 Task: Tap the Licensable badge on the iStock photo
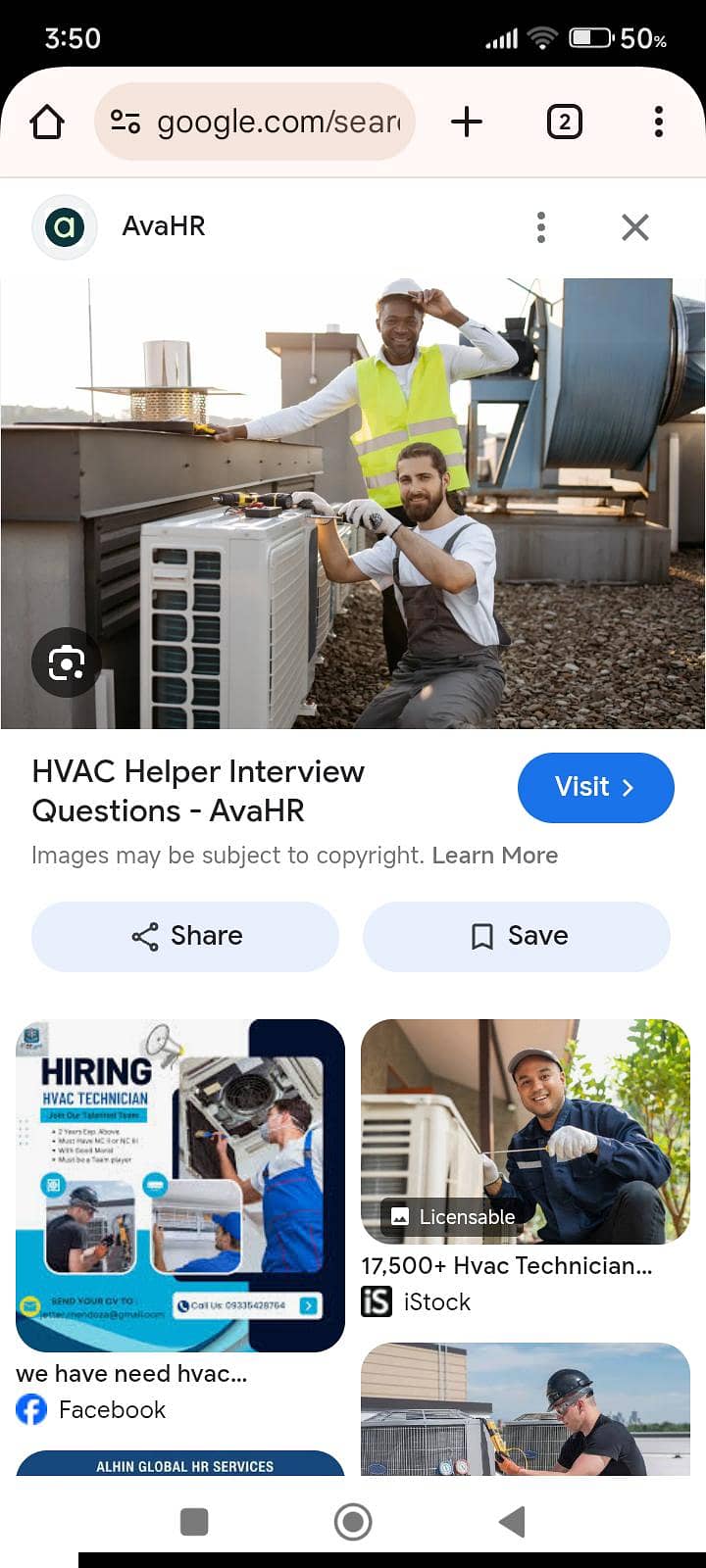(453, 1216)
